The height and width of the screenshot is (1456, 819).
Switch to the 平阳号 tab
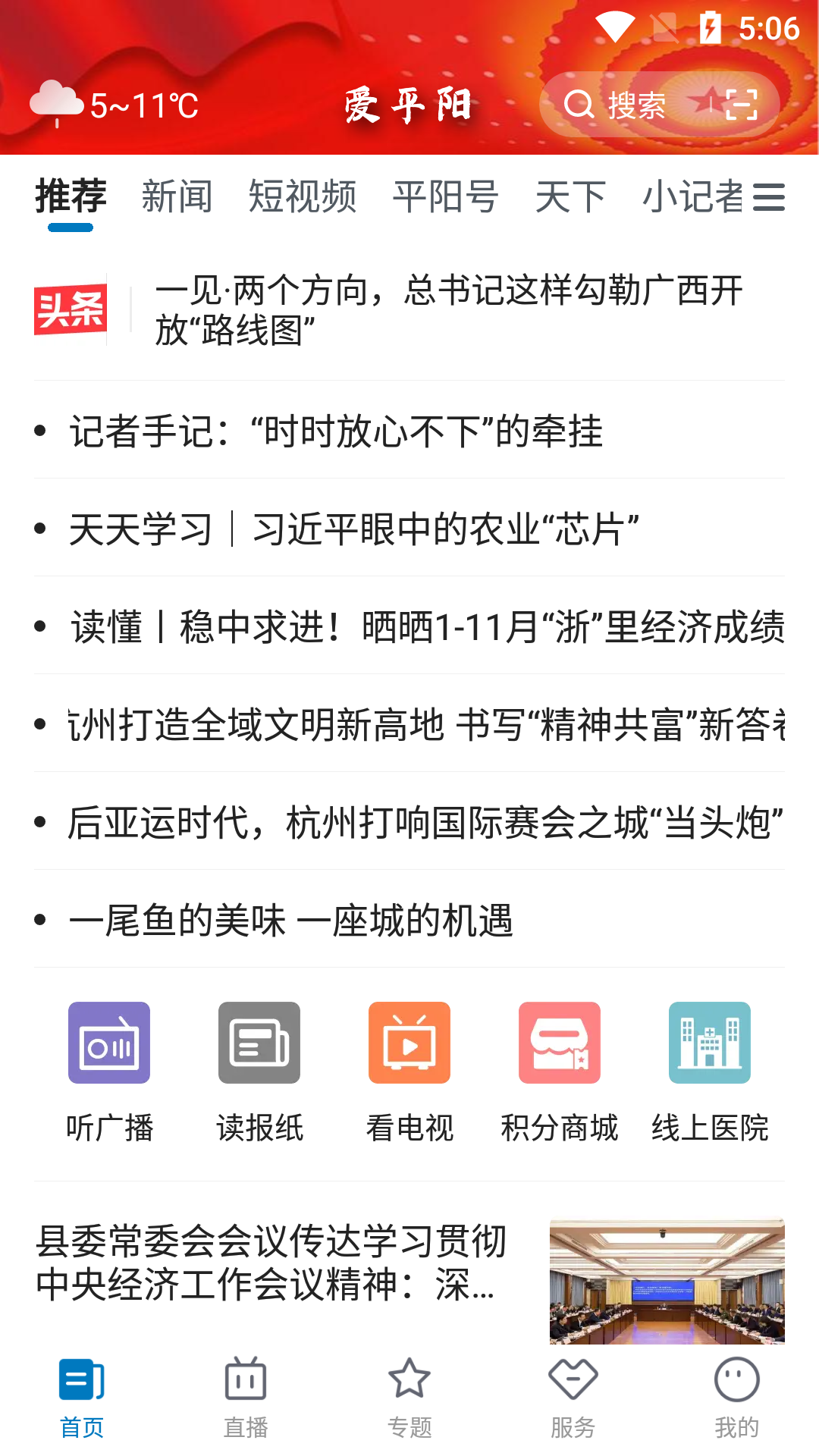click(446, 197)
